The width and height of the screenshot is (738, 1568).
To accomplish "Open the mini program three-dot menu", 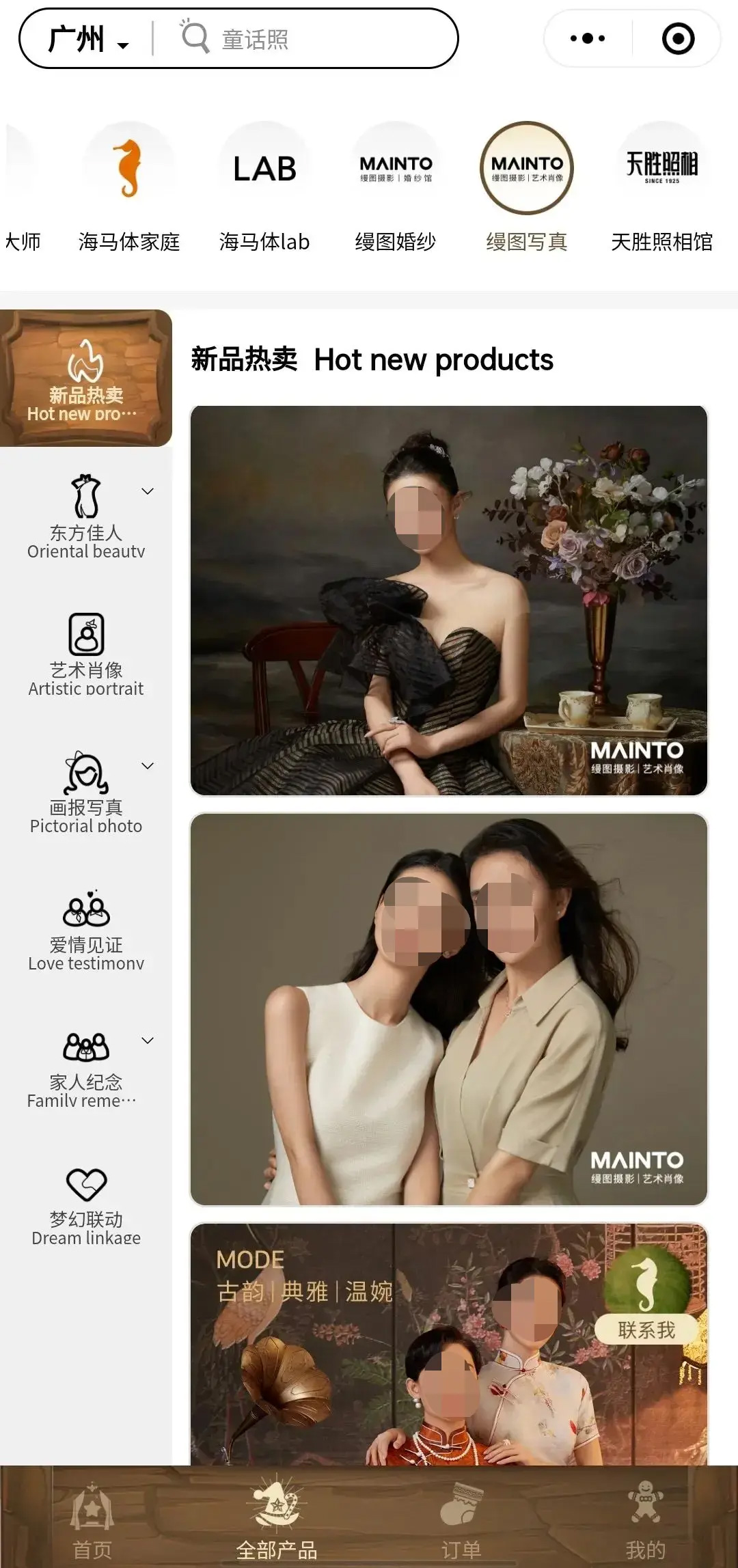I will 588,39.
